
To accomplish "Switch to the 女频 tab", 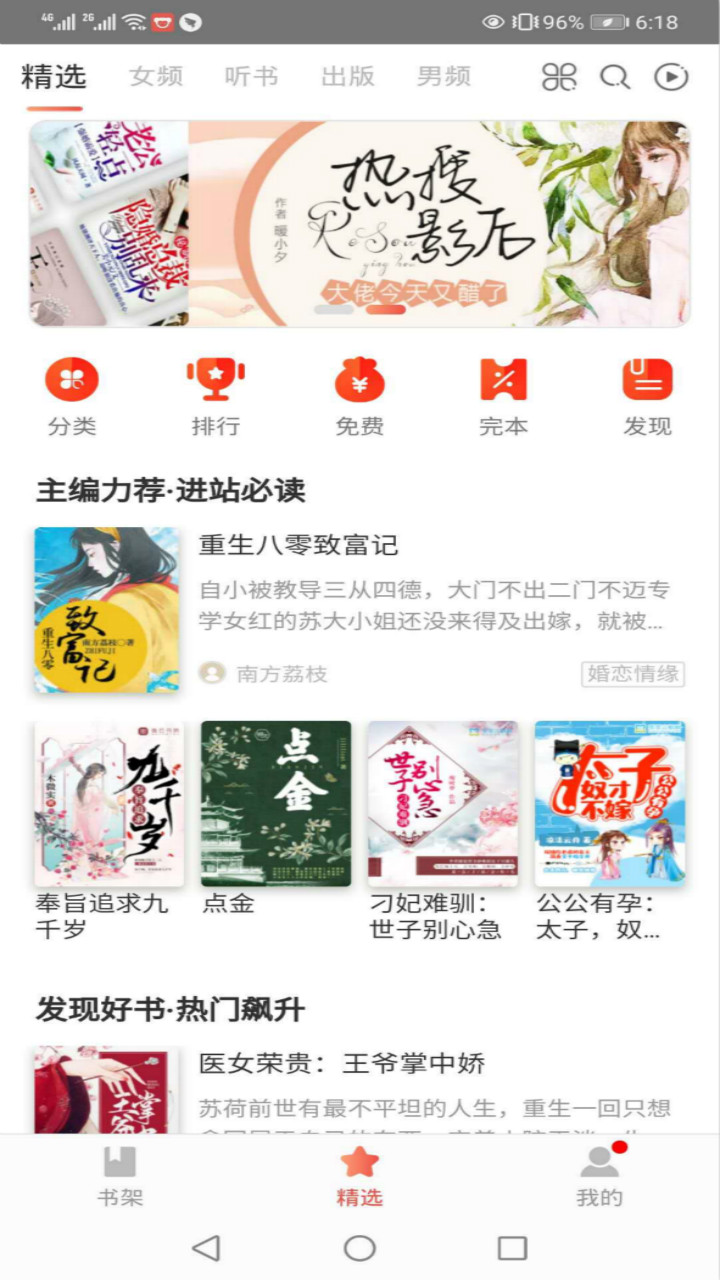I will click(156, 77).
